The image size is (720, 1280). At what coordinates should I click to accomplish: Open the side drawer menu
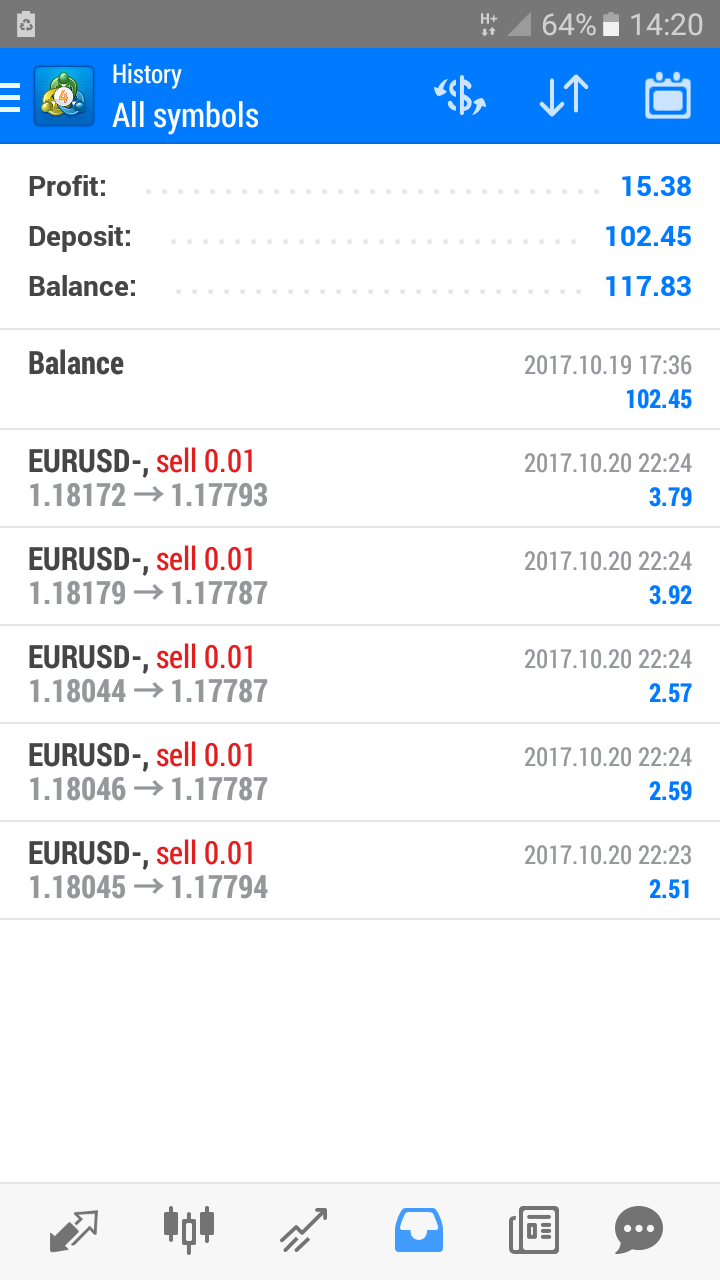pos(12,97)
